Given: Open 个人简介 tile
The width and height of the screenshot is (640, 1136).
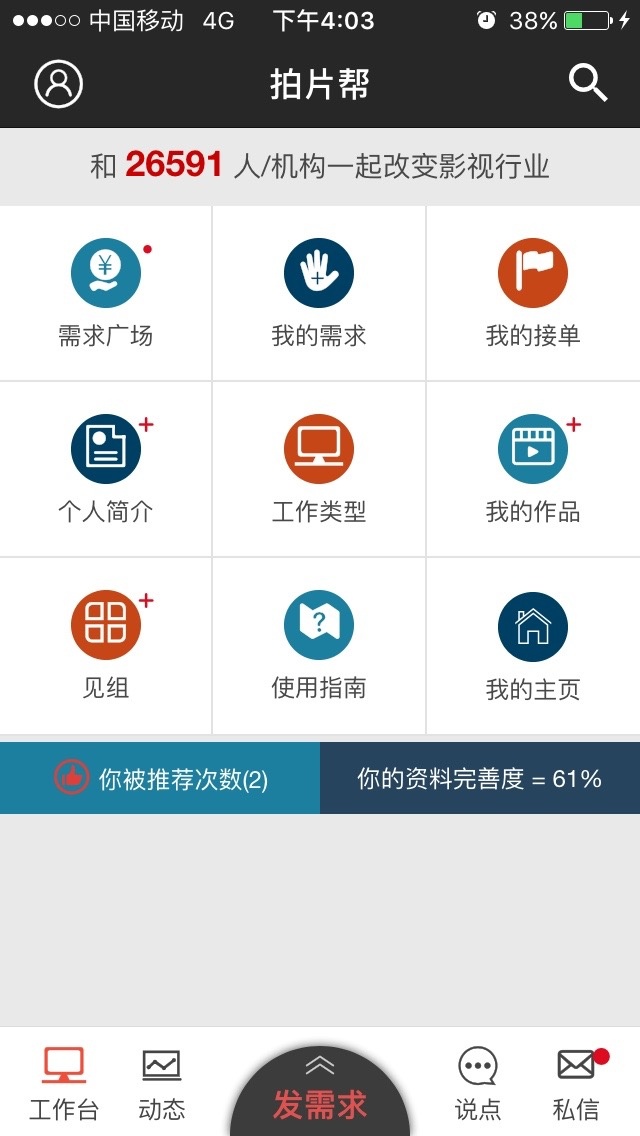Looking at the screenshot, I should (x=106, y=470).
